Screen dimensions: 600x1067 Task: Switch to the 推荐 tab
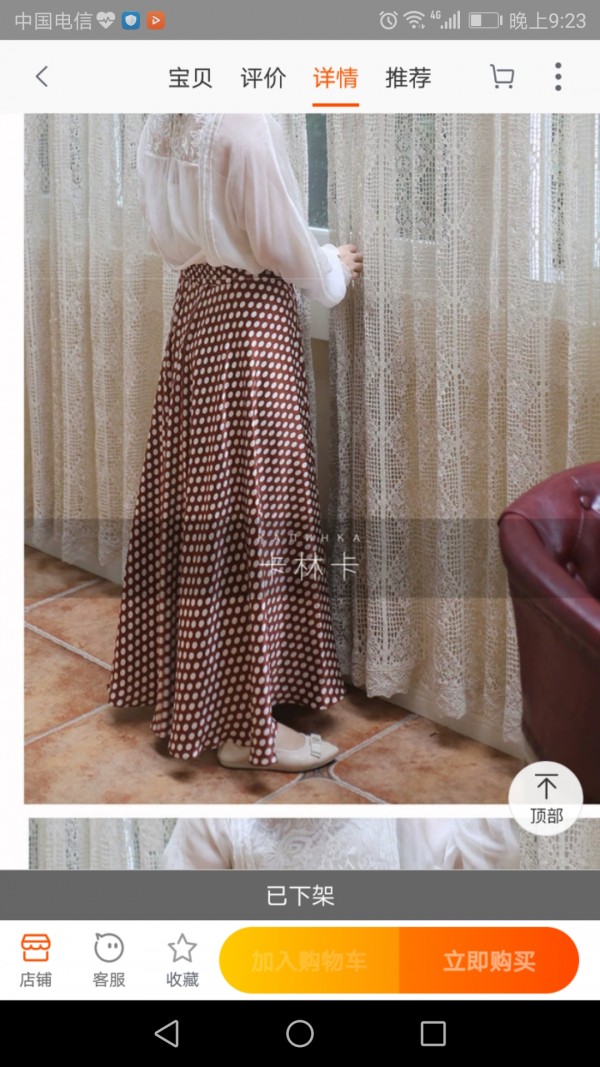[408, 78]
